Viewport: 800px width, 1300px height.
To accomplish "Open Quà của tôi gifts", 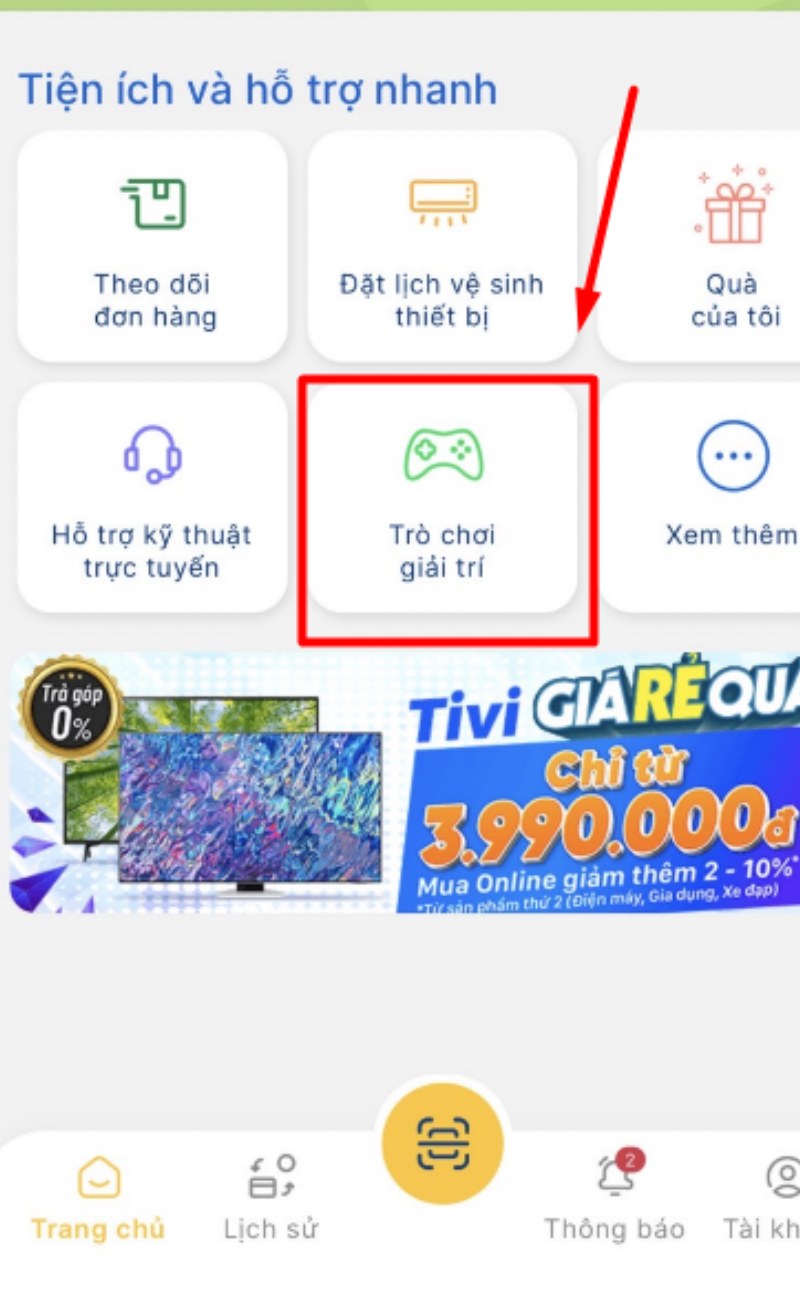I will click(710, 247).
